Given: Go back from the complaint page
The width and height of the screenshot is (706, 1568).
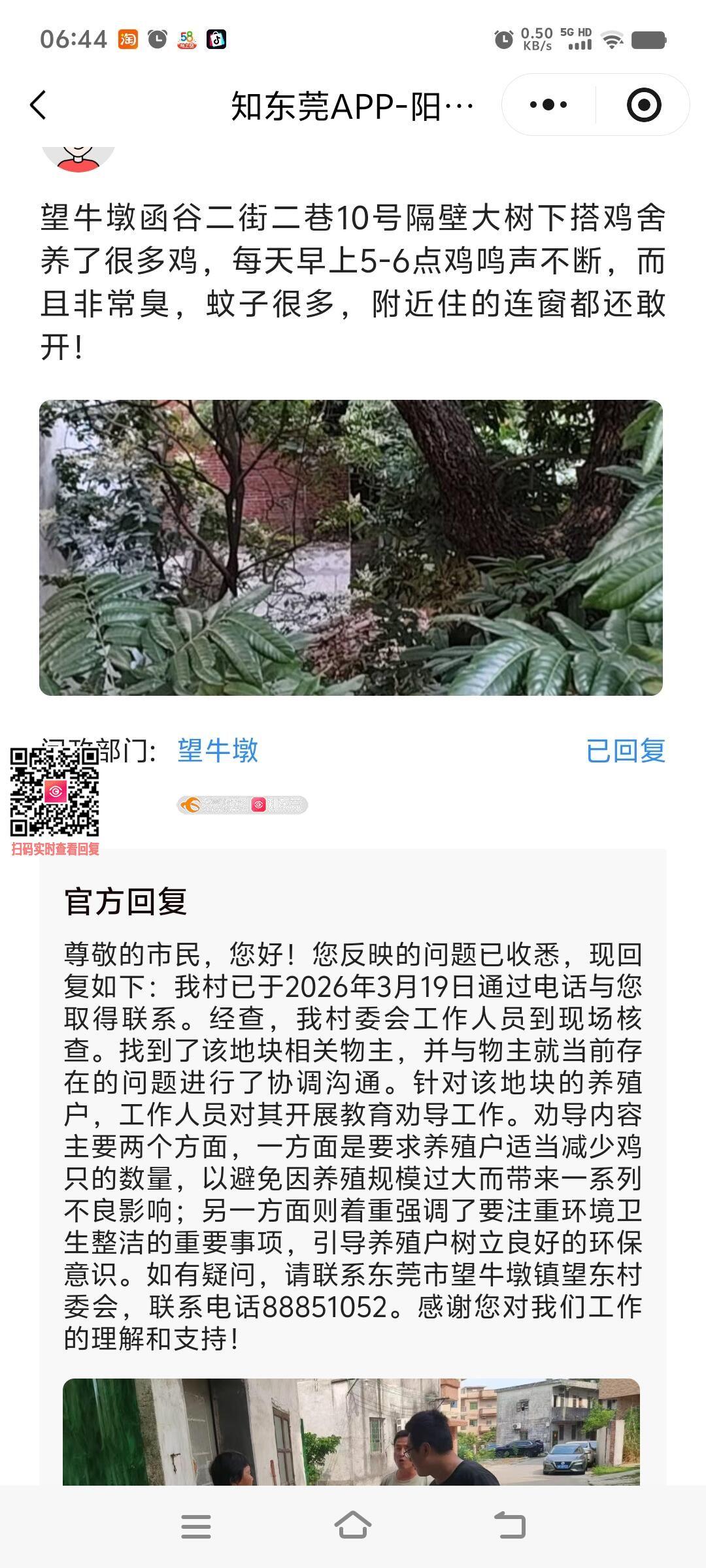Looking at the screenshot, I should (x=39, y=105).
